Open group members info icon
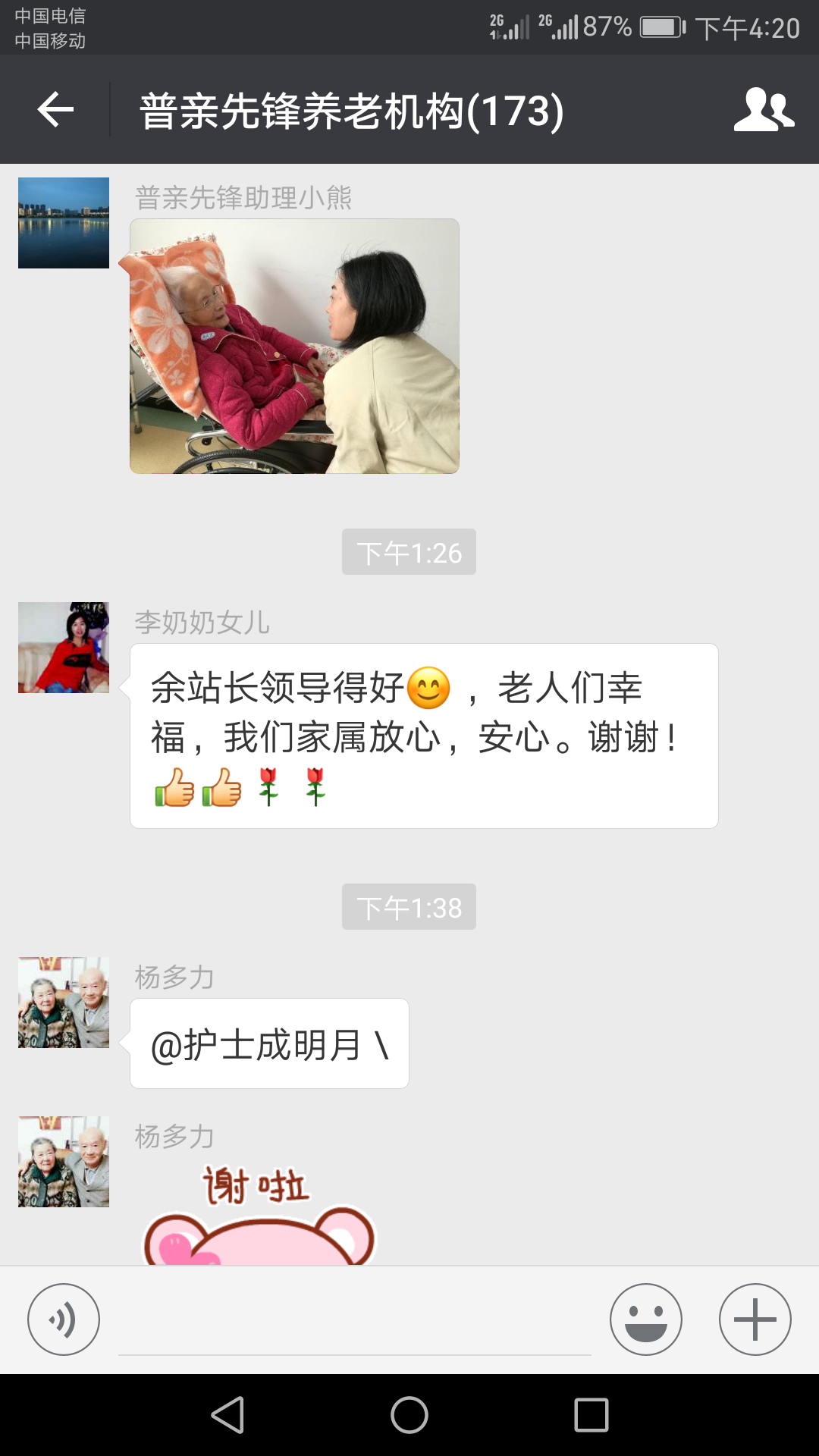The width and height of the screenshot is (819, 1456). tap(764, 110)
